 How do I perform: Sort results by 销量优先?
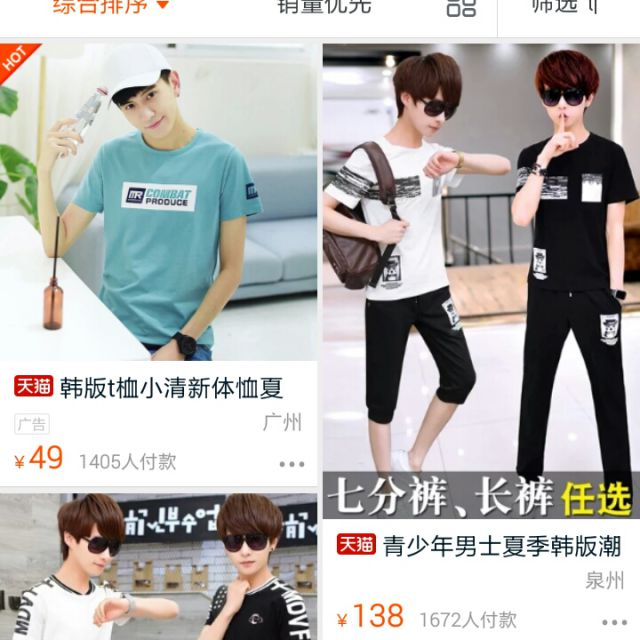pos(323,7)
